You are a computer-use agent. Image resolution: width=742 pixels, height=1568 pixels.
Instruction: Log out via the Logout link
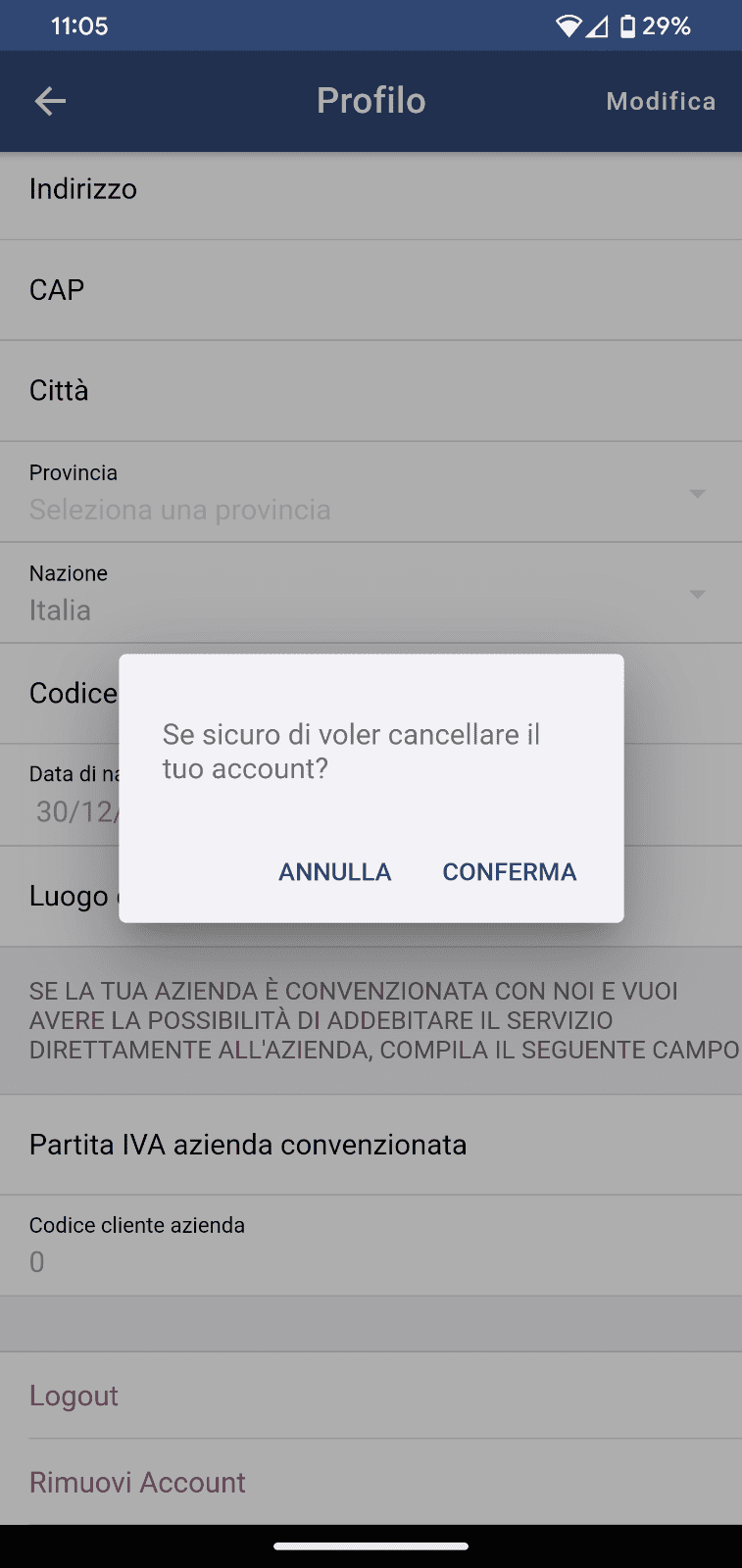tap(74, 1396)
